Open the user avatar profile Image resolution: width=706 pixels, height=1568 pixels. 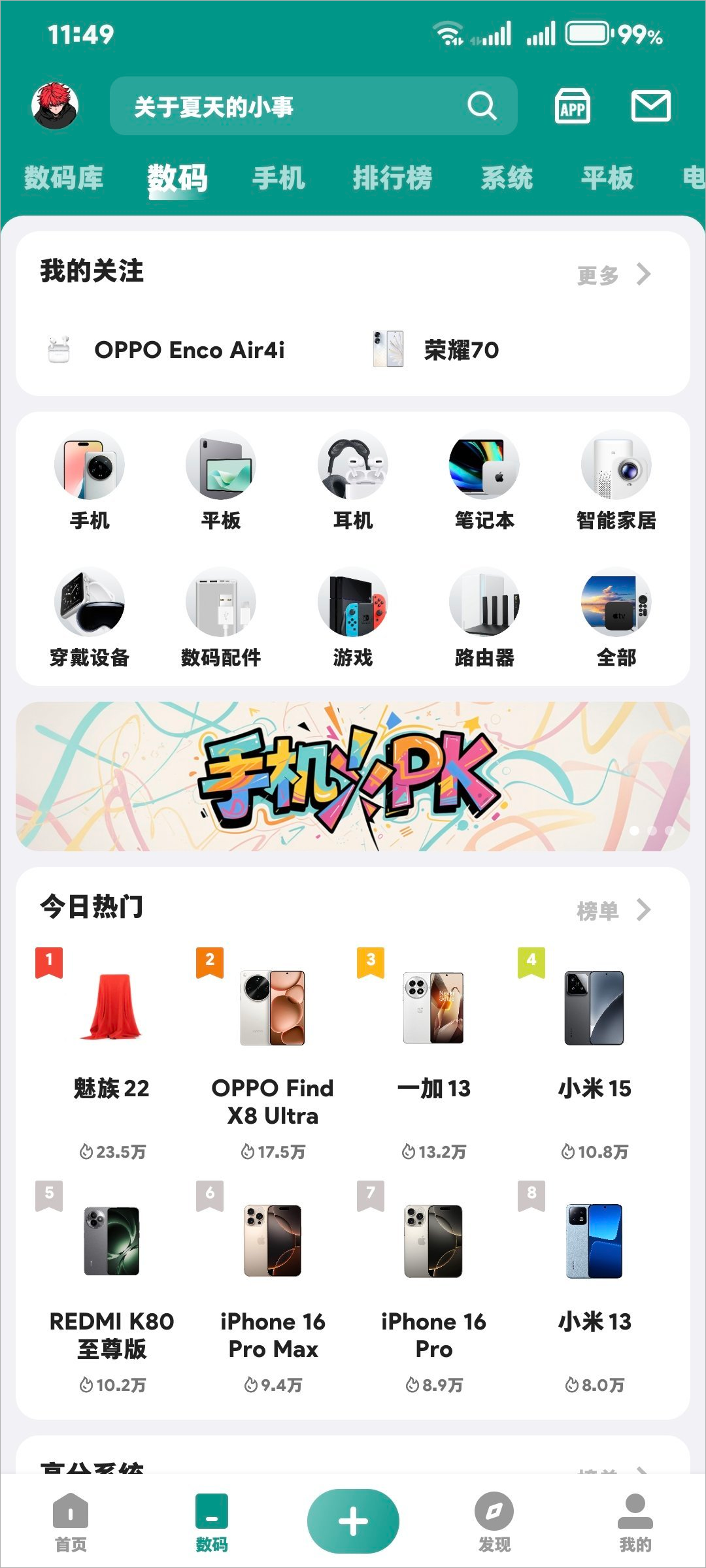pyautogui.click(x=55, y=106)
